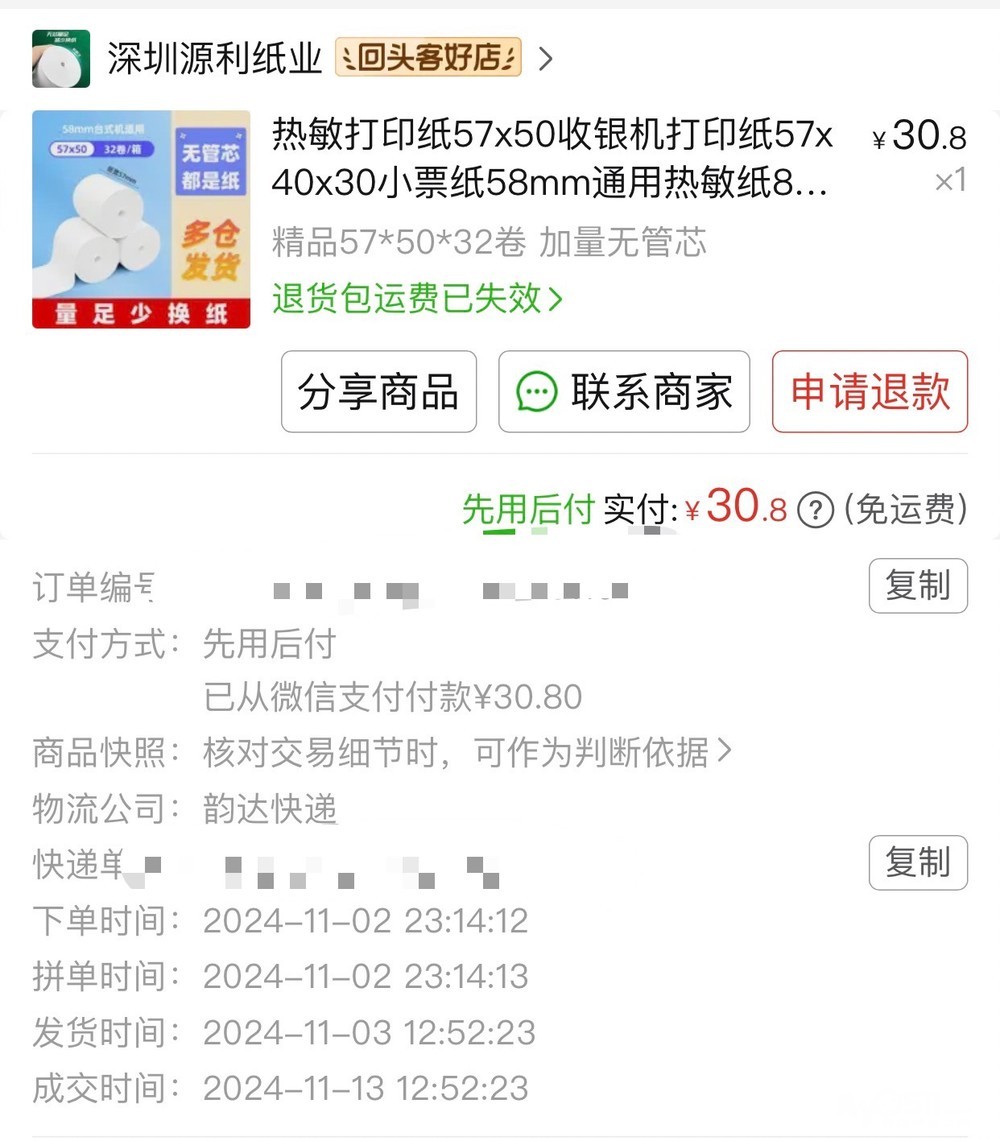Open the 热敏打印纸57x50 product title
Image resolution: width=1000 pixels, height=1141 pixels.
pyautogui.click(x=551, y=160)
